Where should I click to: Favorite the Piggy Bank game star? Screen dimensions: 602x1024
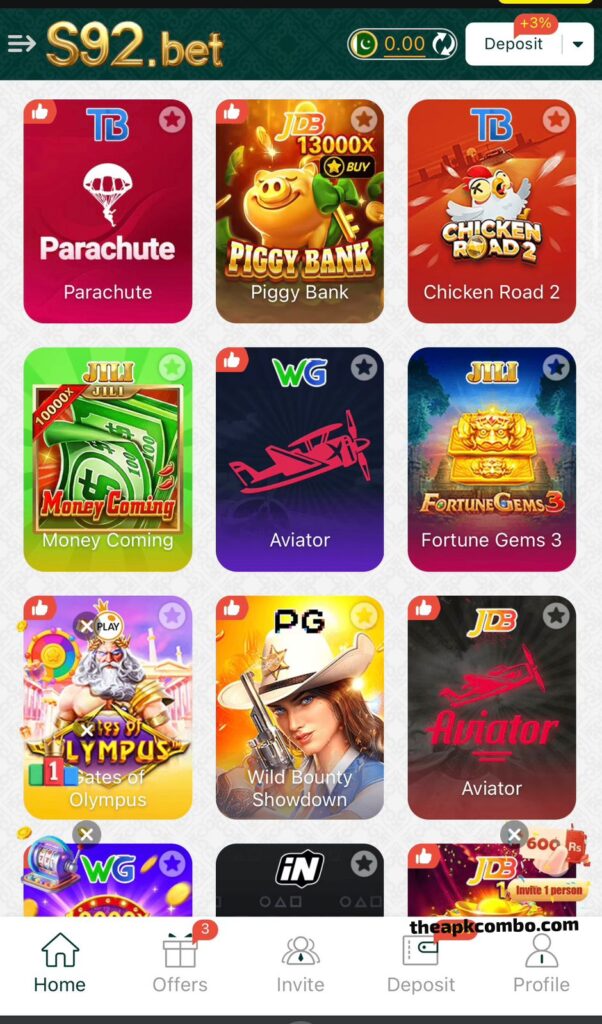pos(364,120)
